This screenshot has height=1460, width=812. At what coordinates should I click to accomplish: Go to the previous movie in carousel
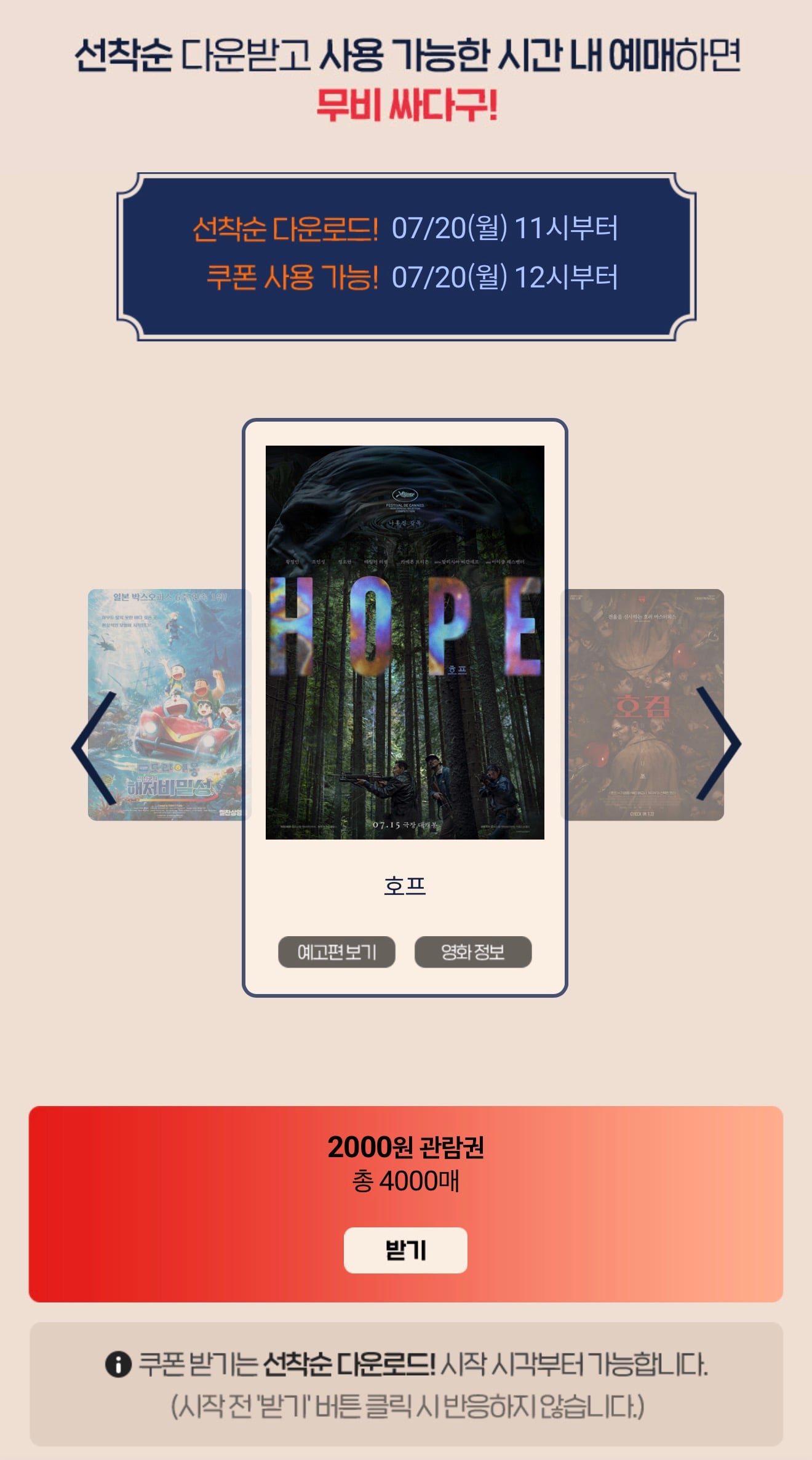tap(94, 747)
